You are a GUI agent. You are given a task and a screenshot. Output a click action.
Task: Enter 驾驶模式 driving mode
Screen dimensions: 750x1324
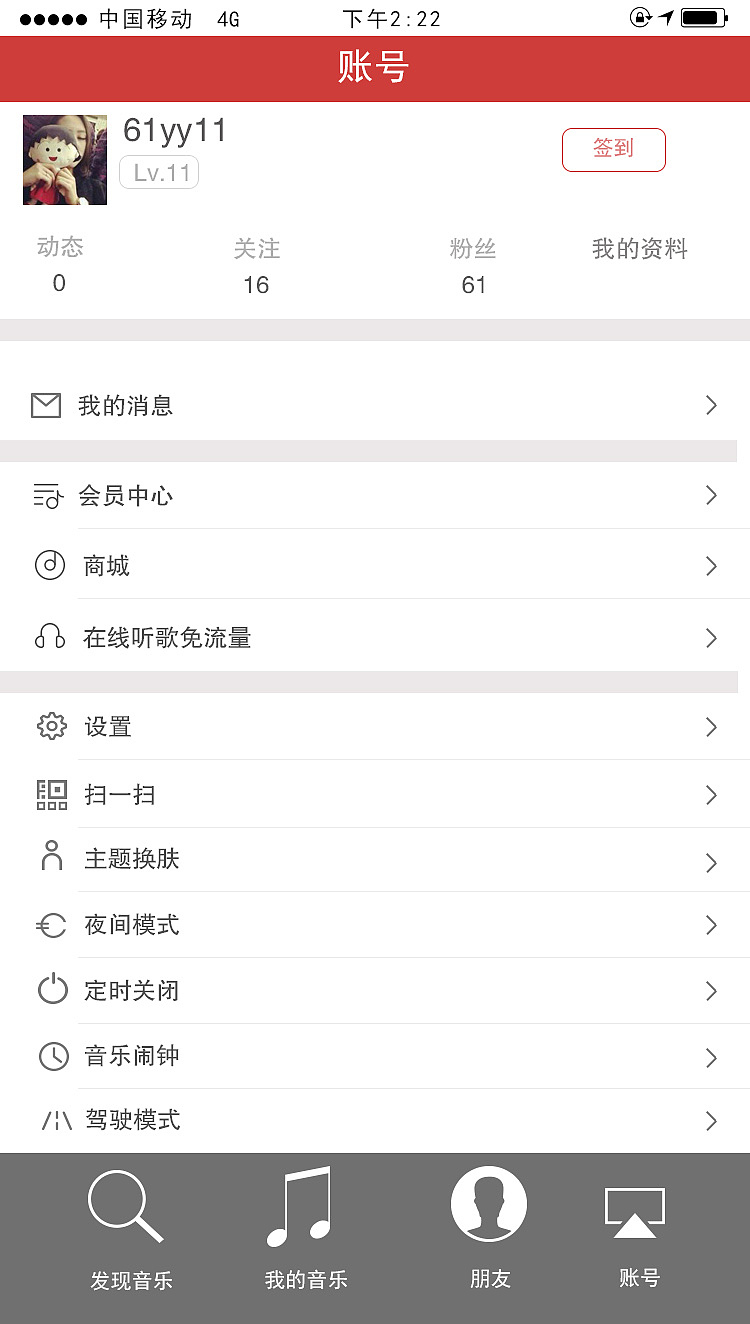click(x=374, y=1120)
